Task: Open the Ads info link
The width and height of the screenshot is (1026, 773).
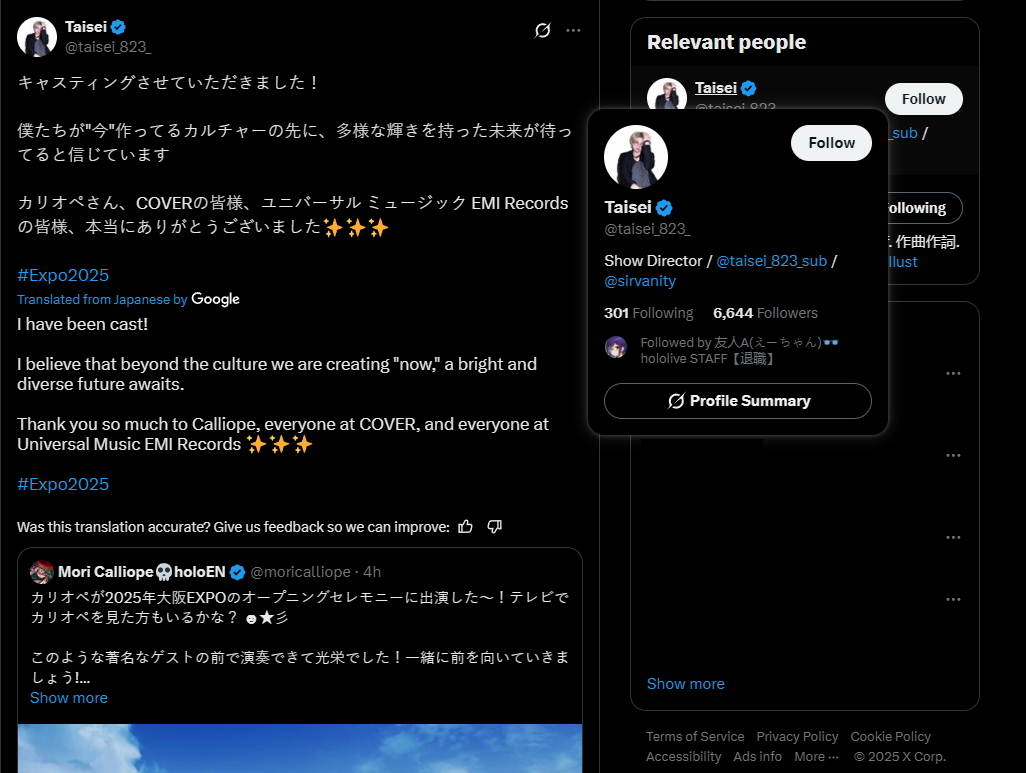Action: click(757, 757)
